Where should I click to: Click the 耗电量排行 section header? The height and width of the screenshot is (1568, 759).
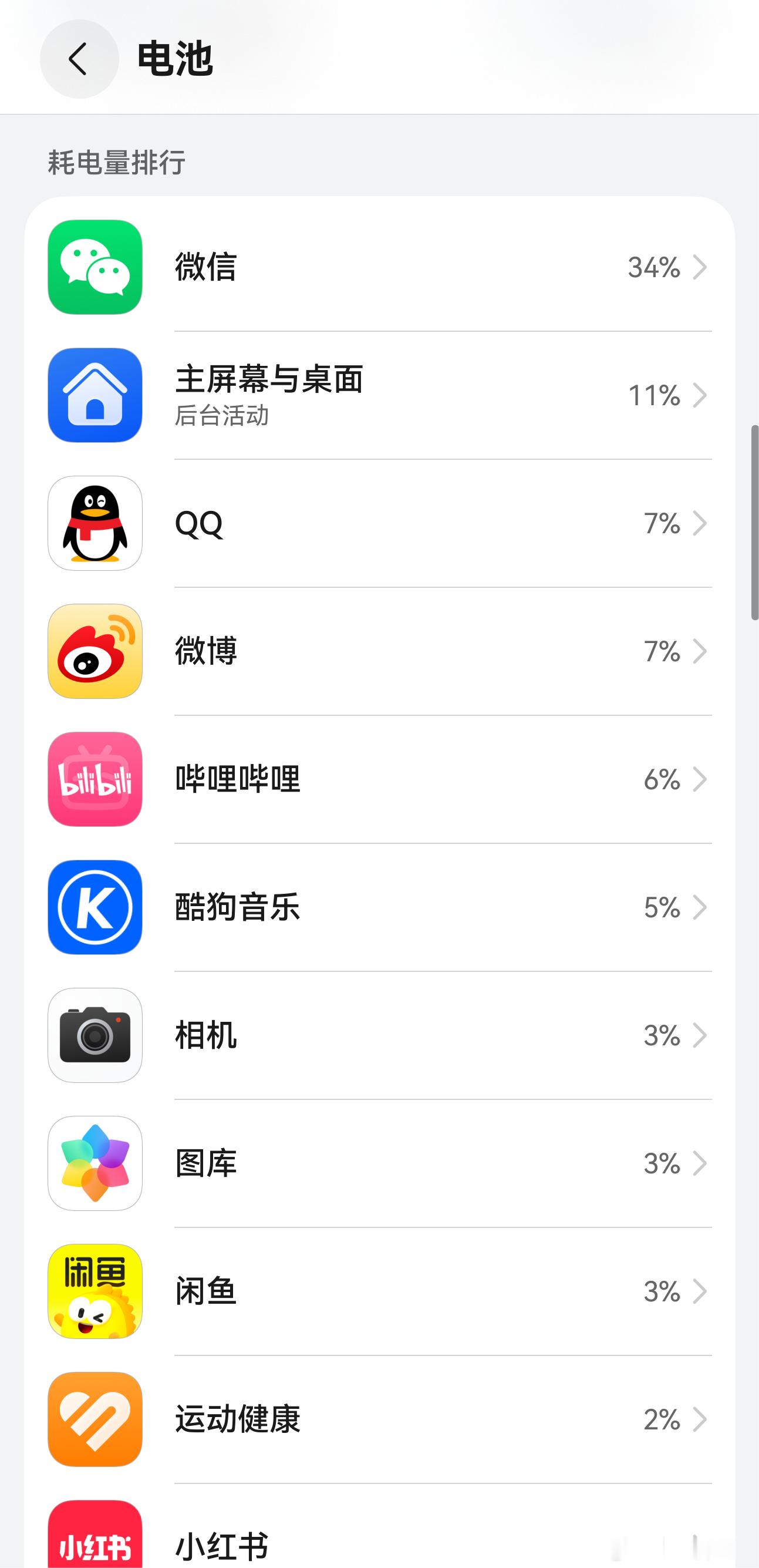[117, 162]
